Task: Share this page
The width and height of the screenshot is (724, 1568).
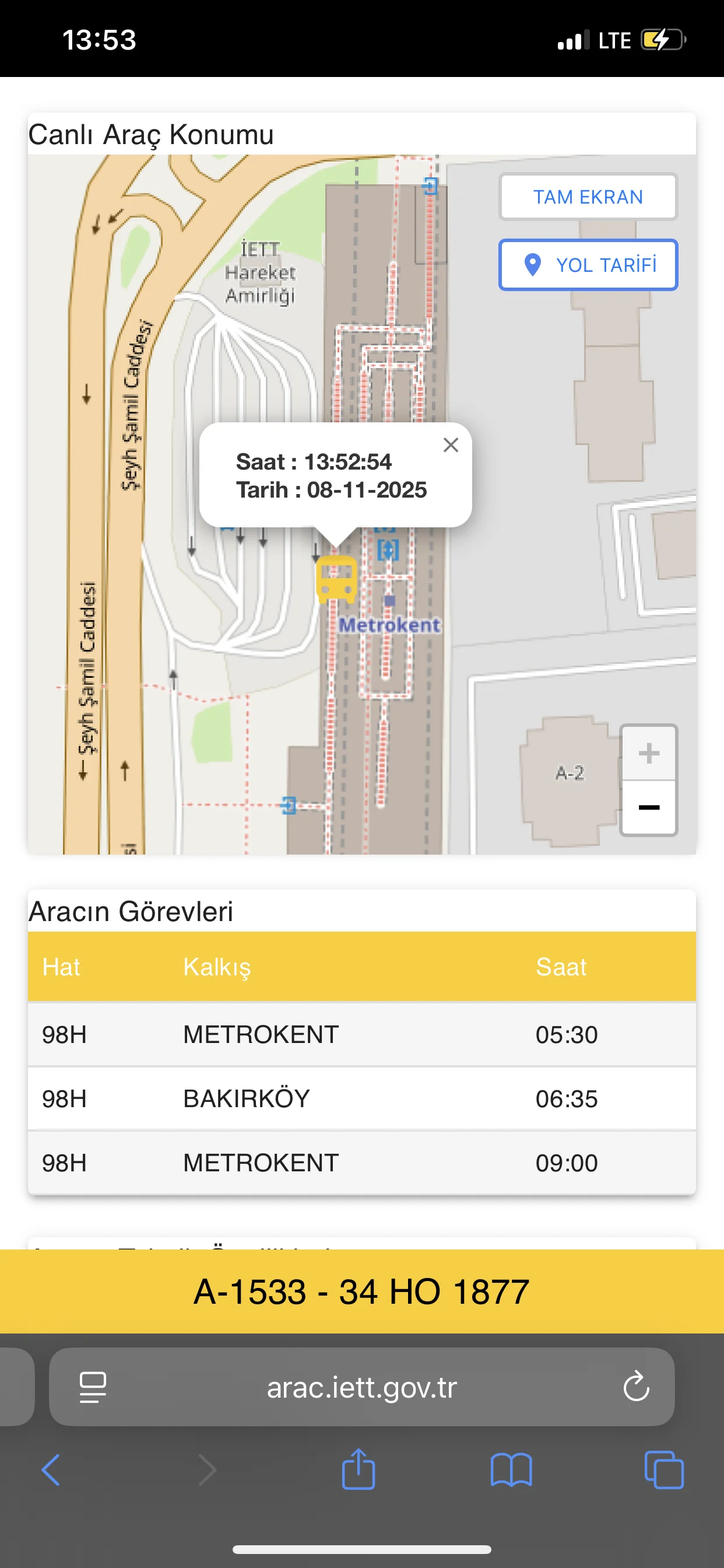Action: click(359, 1469)
